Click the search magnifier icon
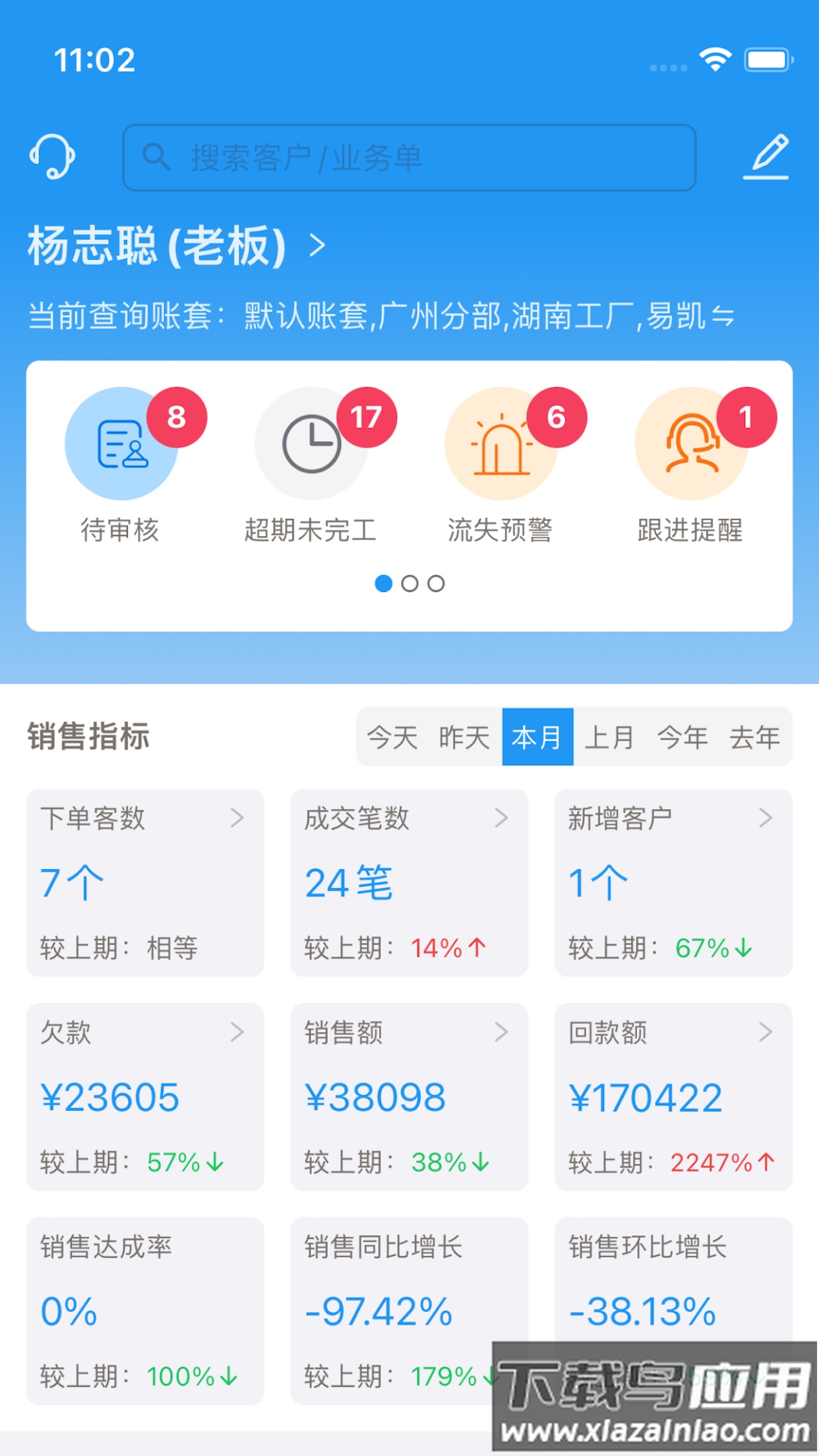The width and height of the screenshot is (819, 1456). coord(157,157)
